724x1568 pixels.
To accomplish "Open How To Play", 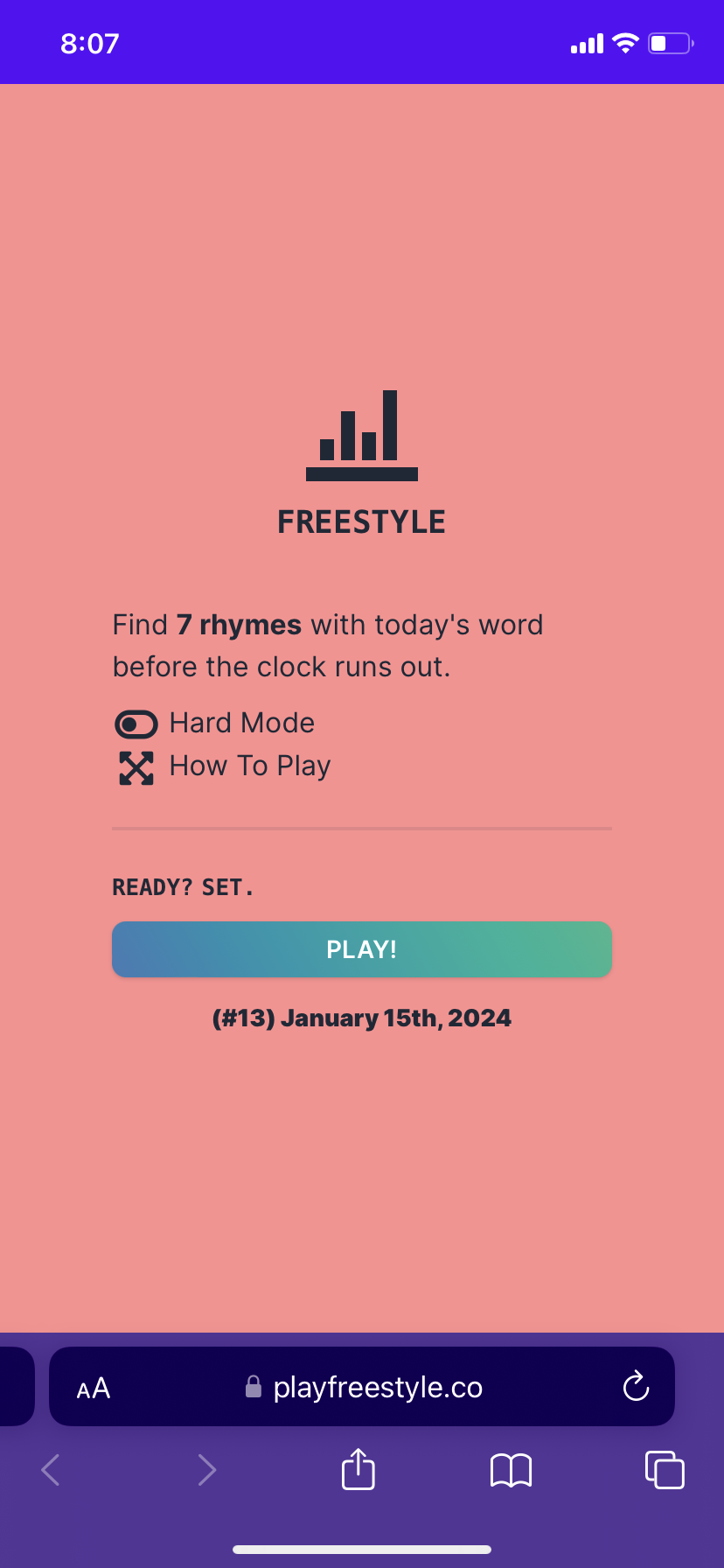I will (249, 766).
